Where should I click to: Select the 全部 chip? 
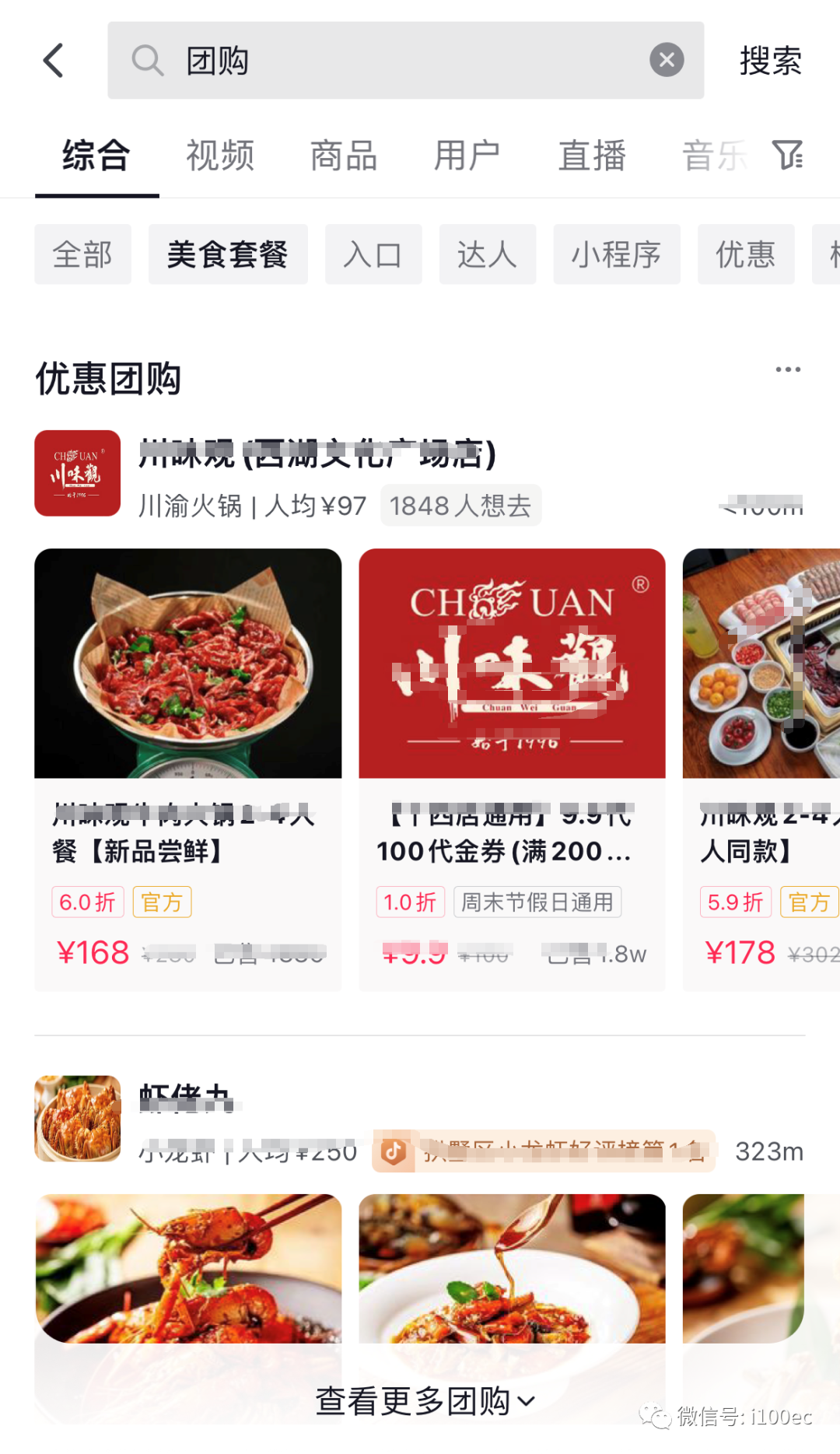point(82,254)
